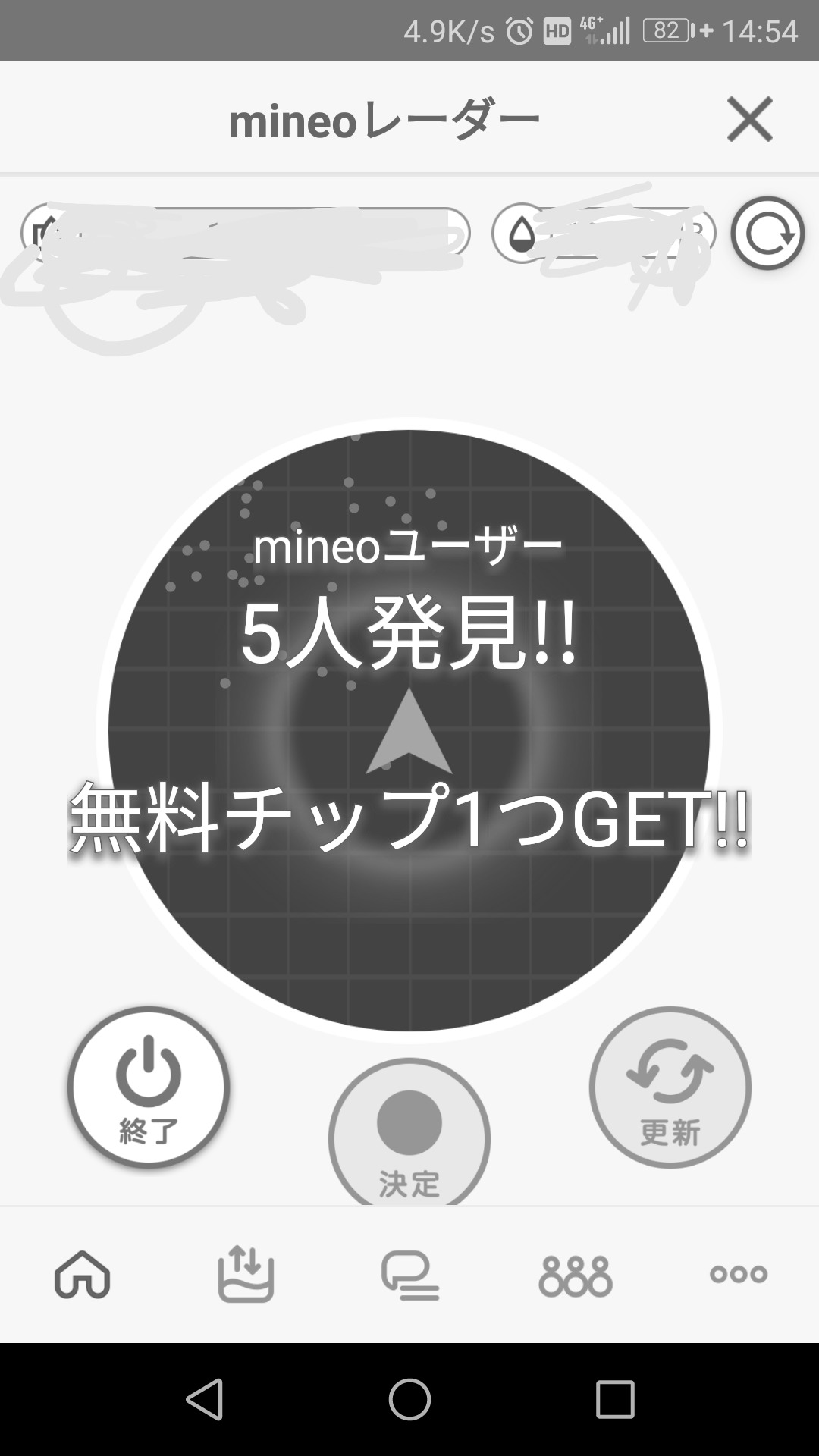Close the mineoレーダー screen
This screenshot has width=819, height=1456.
click(749, 119)
